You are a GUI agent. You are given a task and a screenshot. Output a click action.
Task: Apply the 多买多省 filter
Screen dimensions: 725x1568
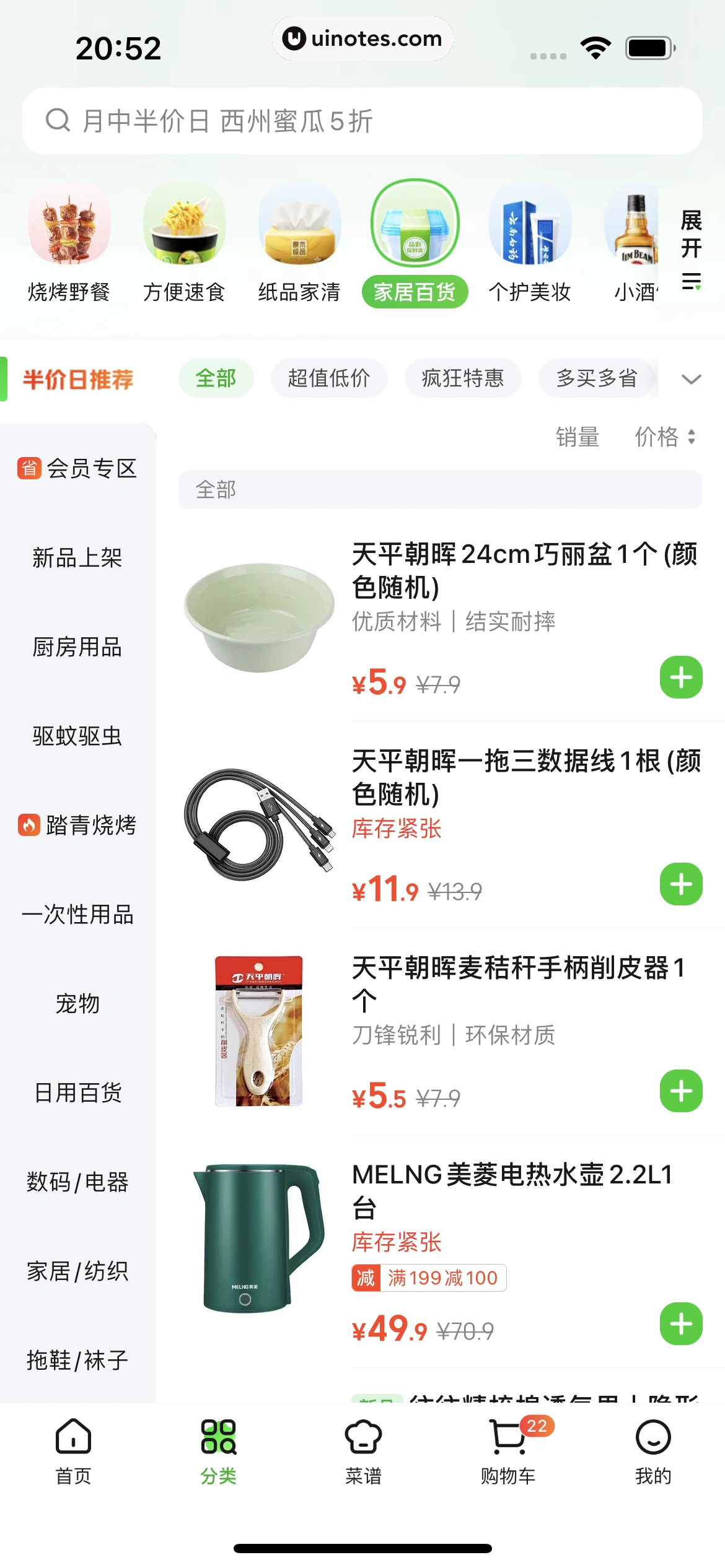click(596, 378)
